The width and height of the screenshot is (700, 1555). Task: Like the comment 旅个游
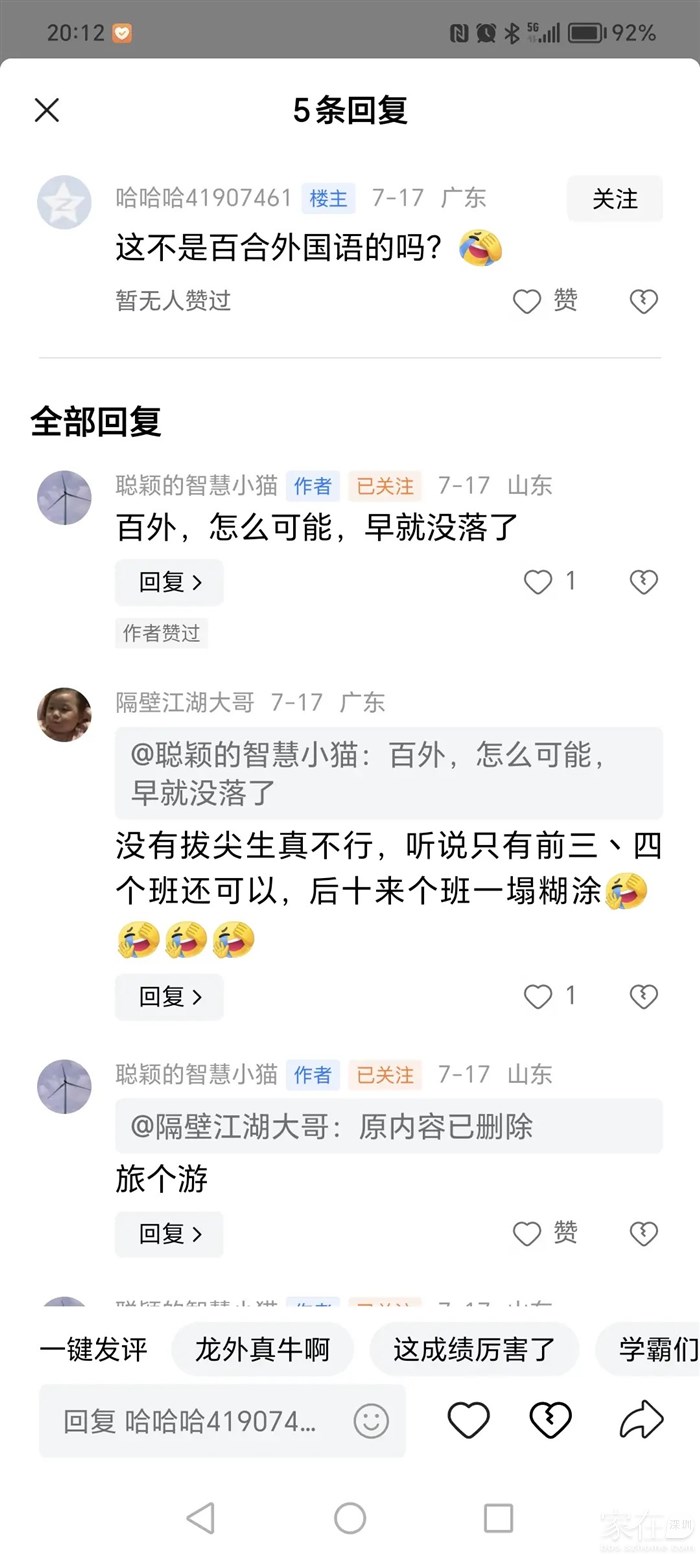click(527, 1234)
